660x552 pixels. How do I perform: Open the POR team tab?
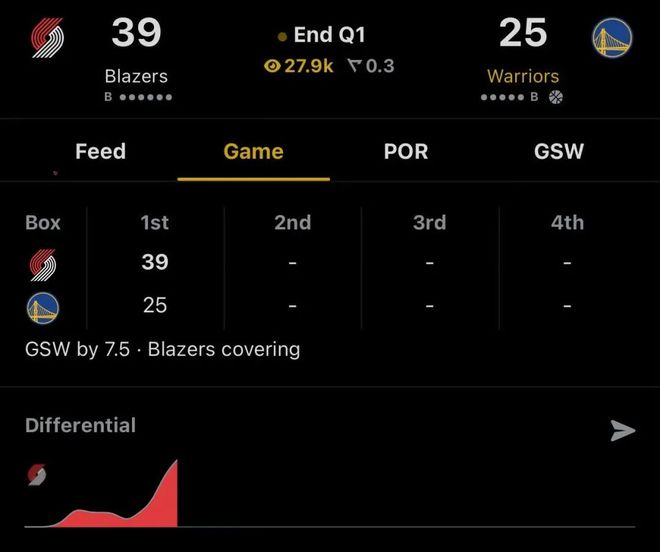(x=406, y=152)
